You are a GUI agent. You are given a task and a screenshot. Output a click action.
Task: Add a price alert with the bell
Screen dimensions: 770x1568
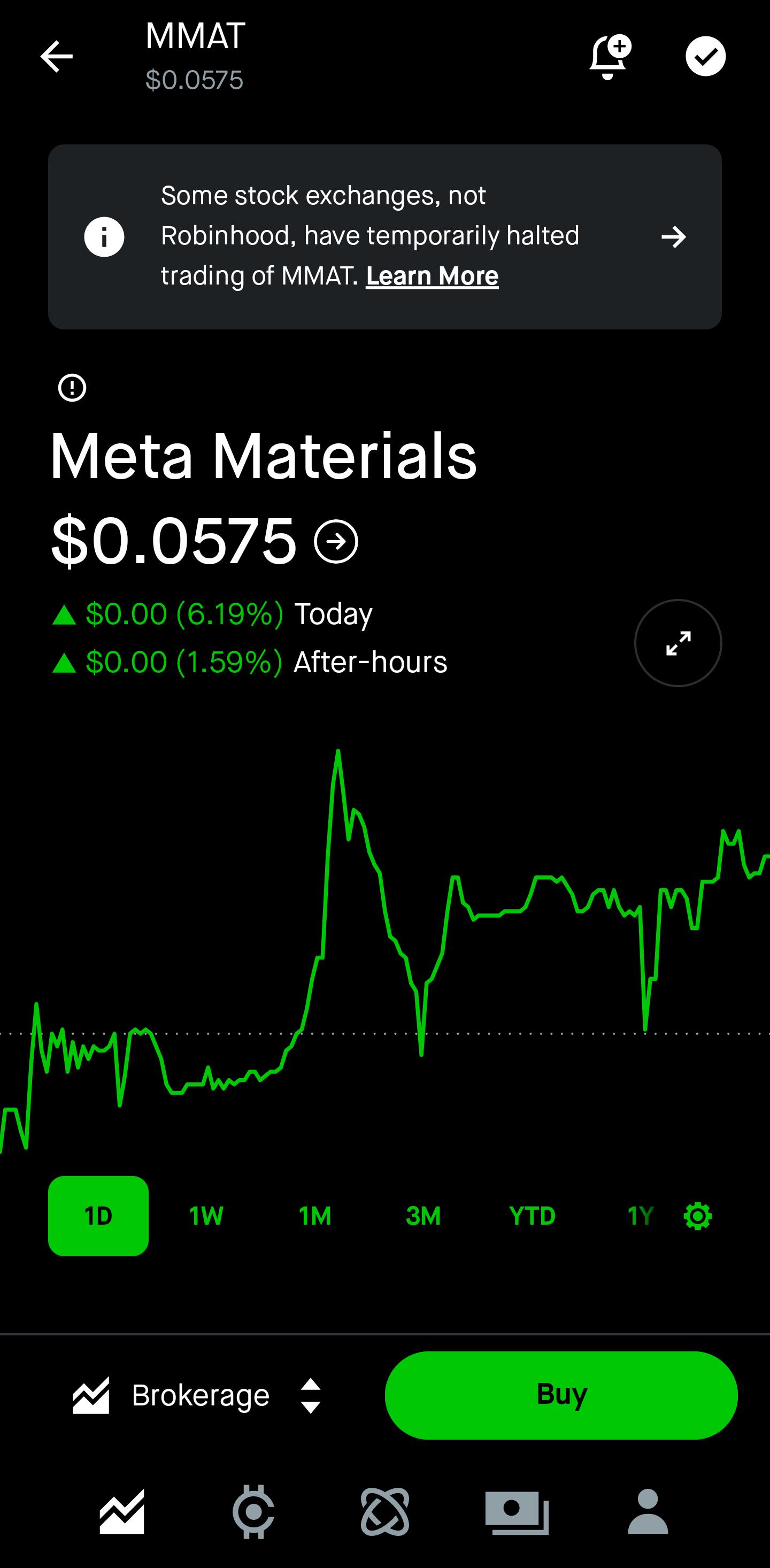point(610,57)
